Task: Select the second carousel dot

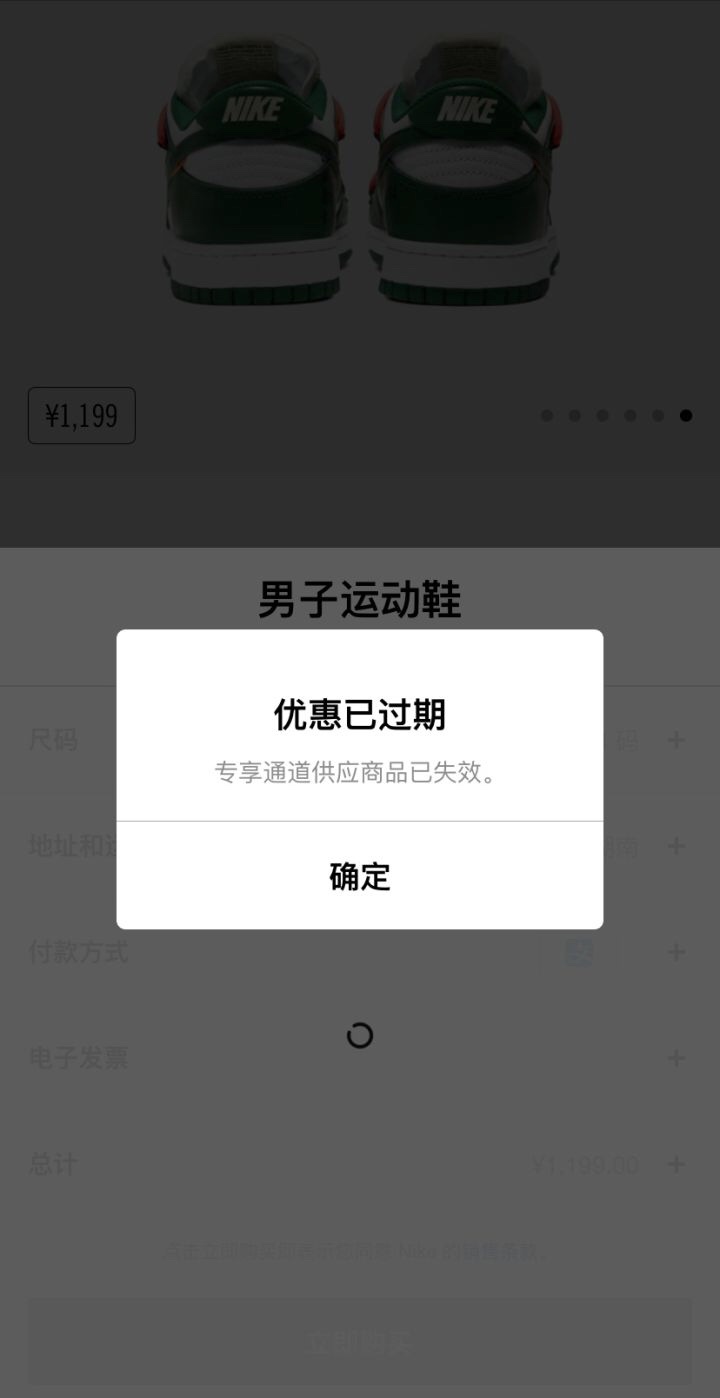Action: [x=574, y=415]
